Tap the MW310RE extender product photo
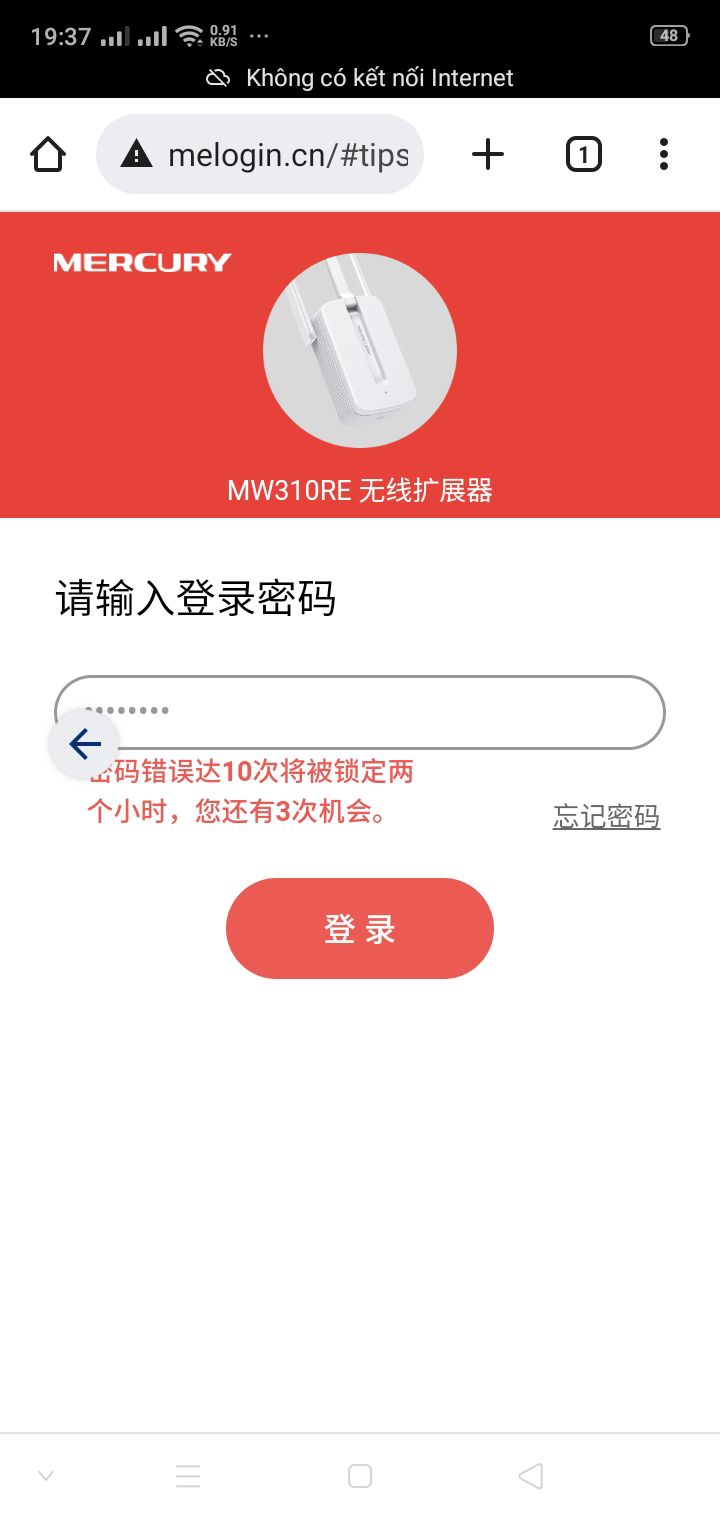The image size is (720, 1520). click(x=360, y=350)
